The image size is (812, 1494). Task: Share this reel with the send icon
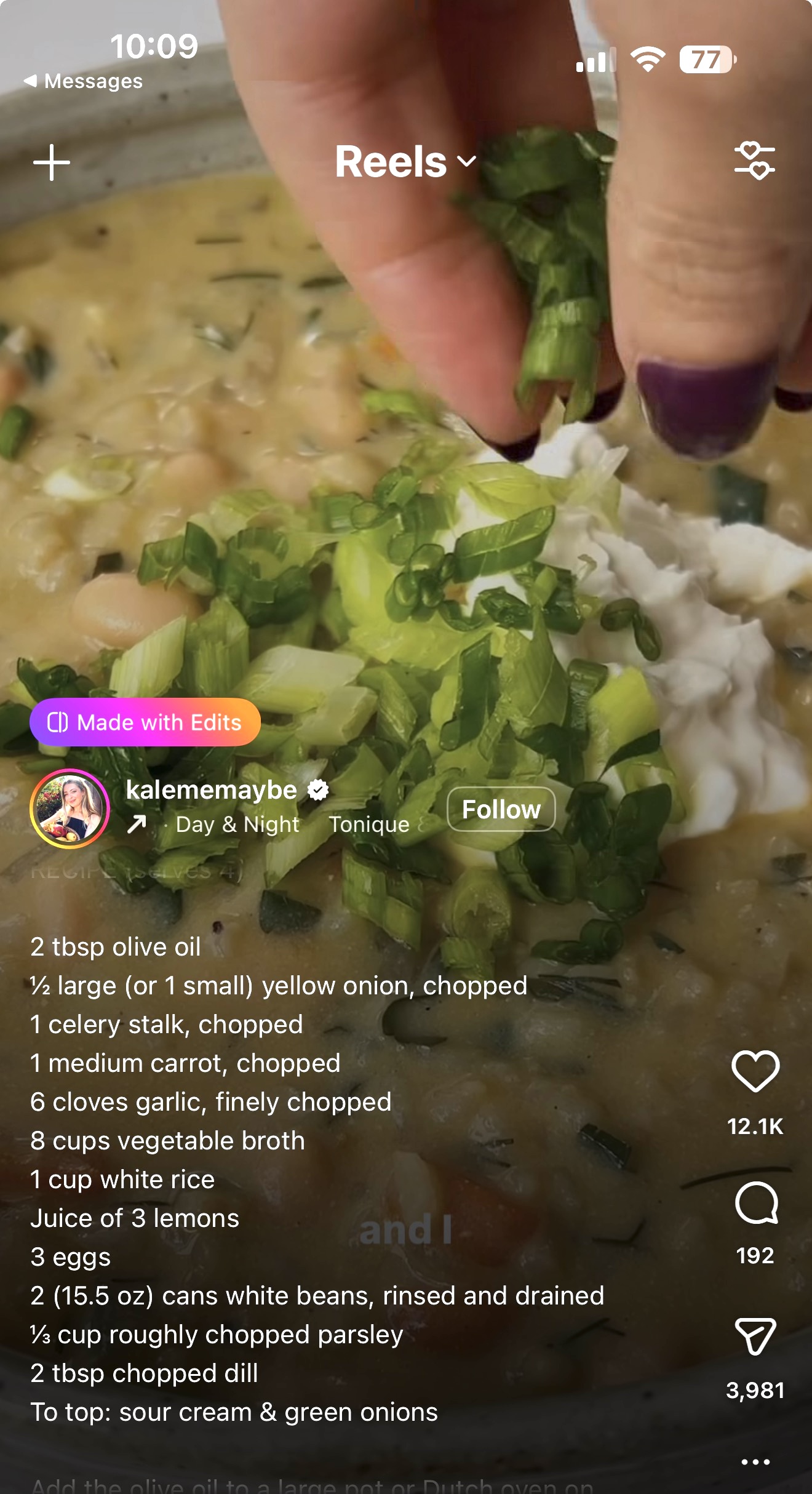[x=755, y=1336]
